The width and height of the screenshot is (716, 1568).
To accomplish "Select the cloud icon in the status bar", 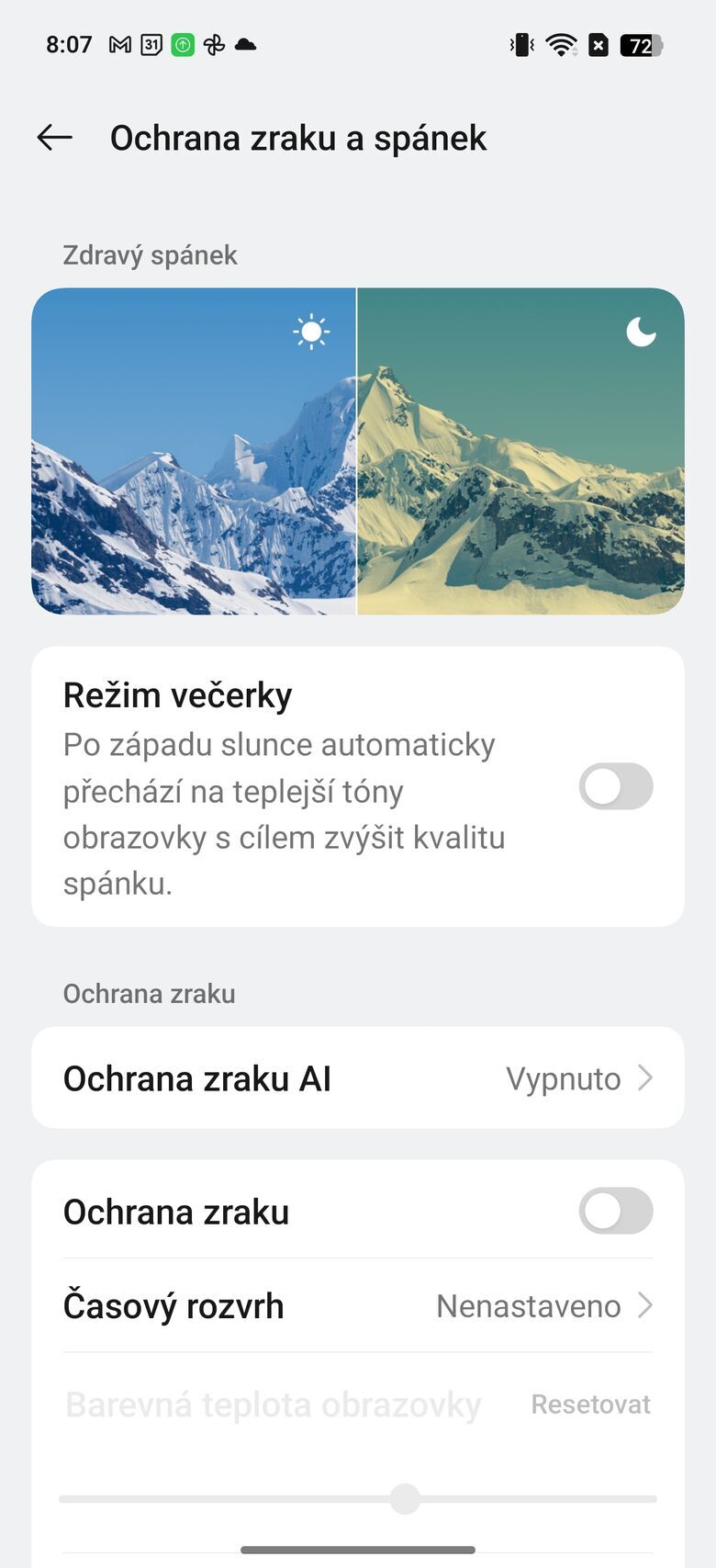I will click(246, 43).
